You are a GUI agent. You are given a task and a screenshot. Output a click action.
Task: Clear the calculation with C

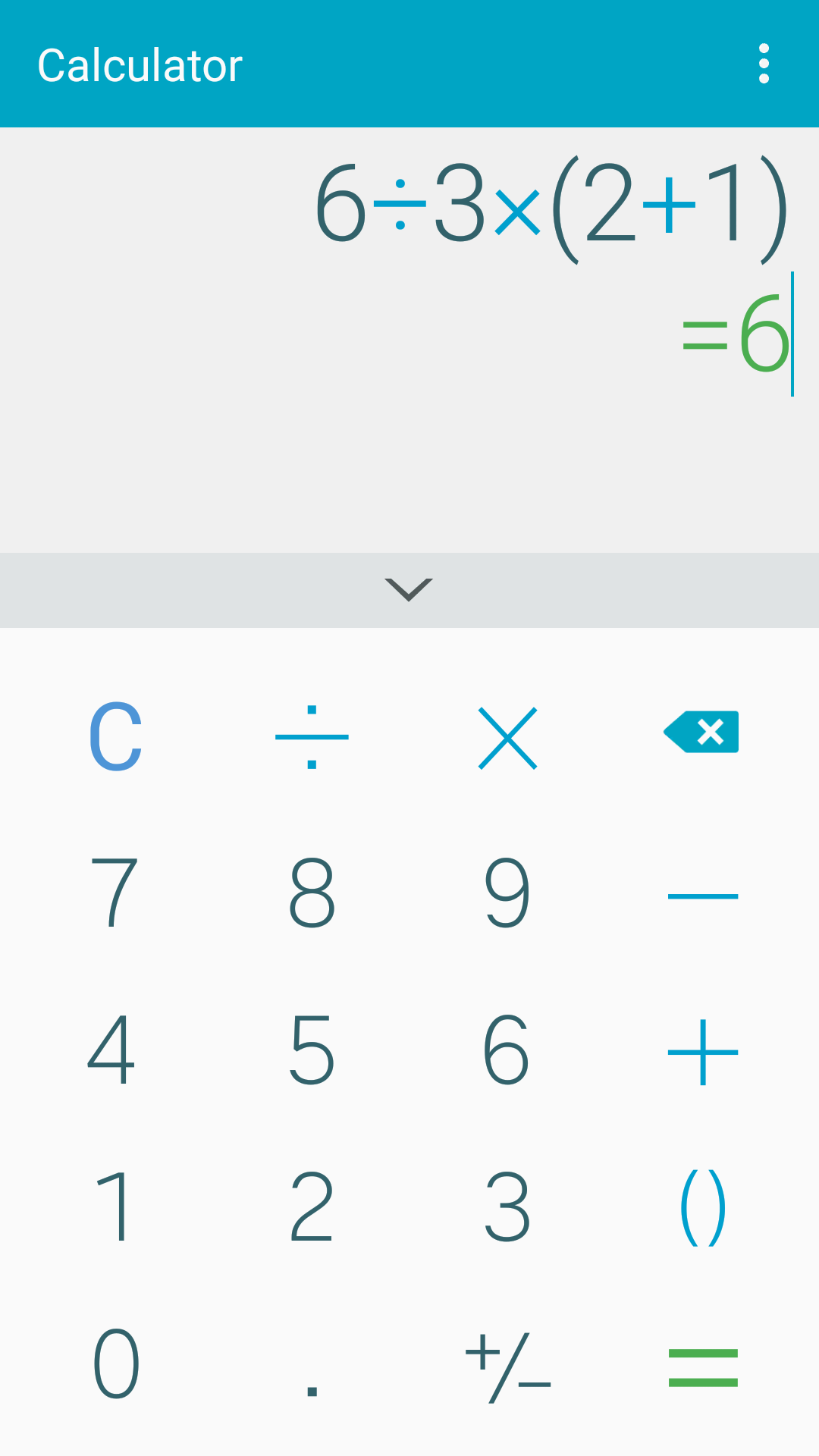click(115, 736)
